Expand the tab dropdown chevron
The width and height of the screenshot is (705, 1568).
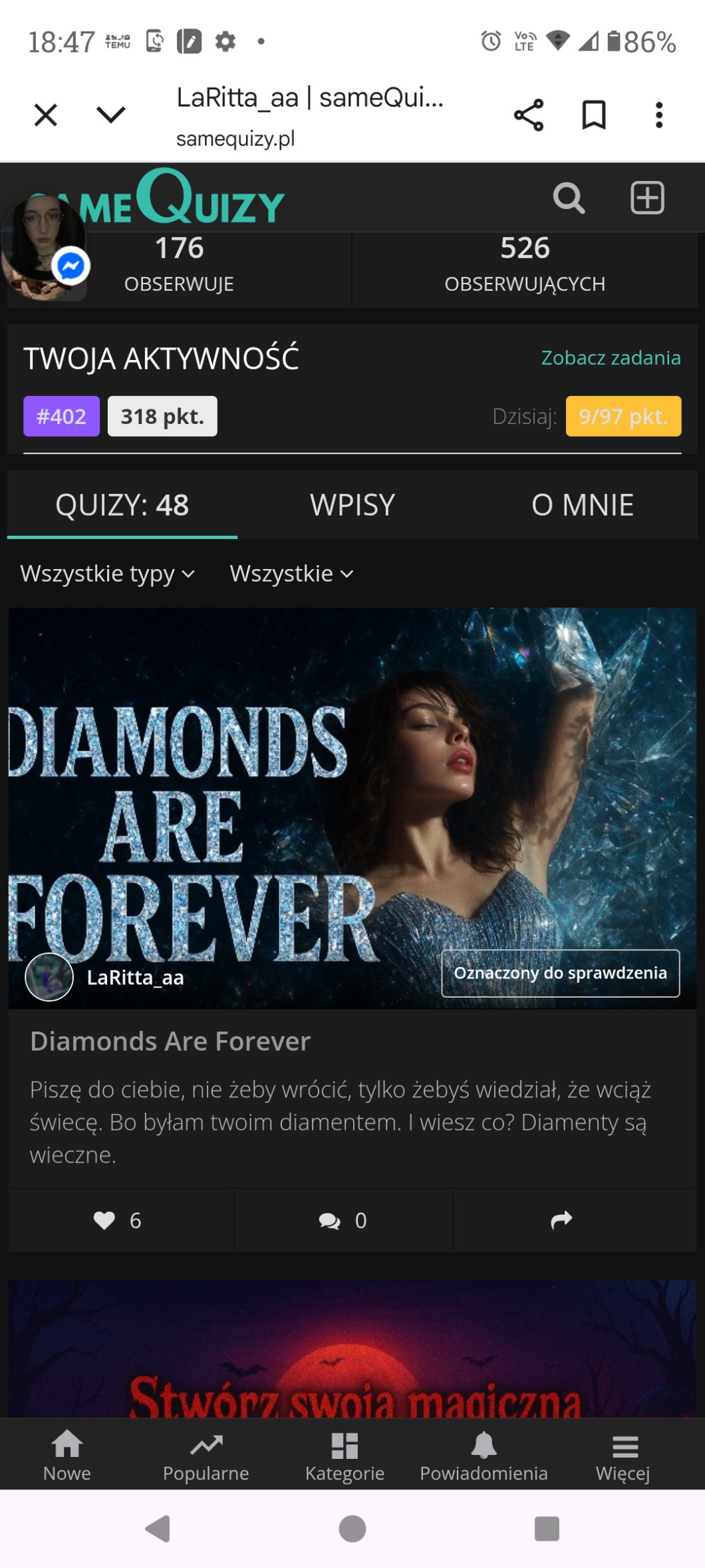(110, 115)
